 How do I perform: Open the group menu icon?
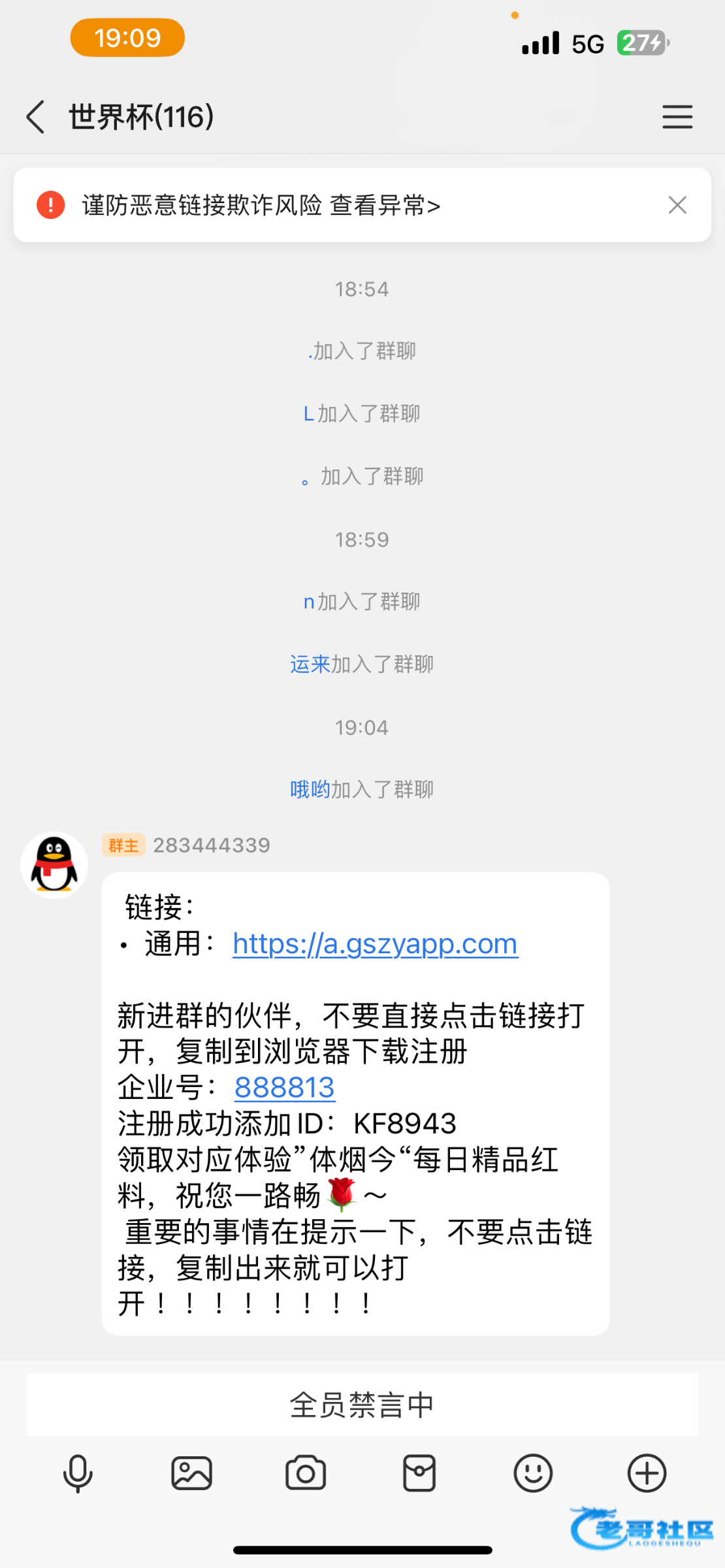pos(677,118)
